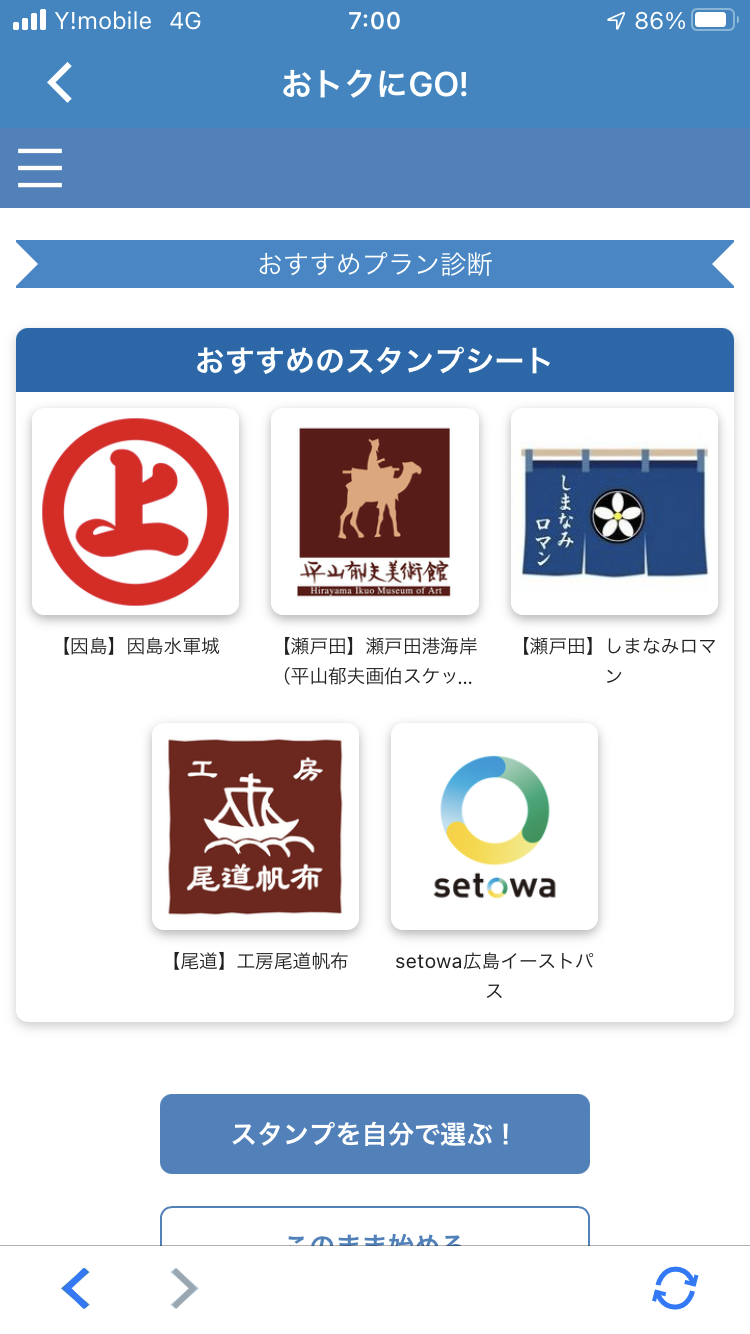Go back from the おトクにGO! header
750x1334 pixels.
pos(60,83)
